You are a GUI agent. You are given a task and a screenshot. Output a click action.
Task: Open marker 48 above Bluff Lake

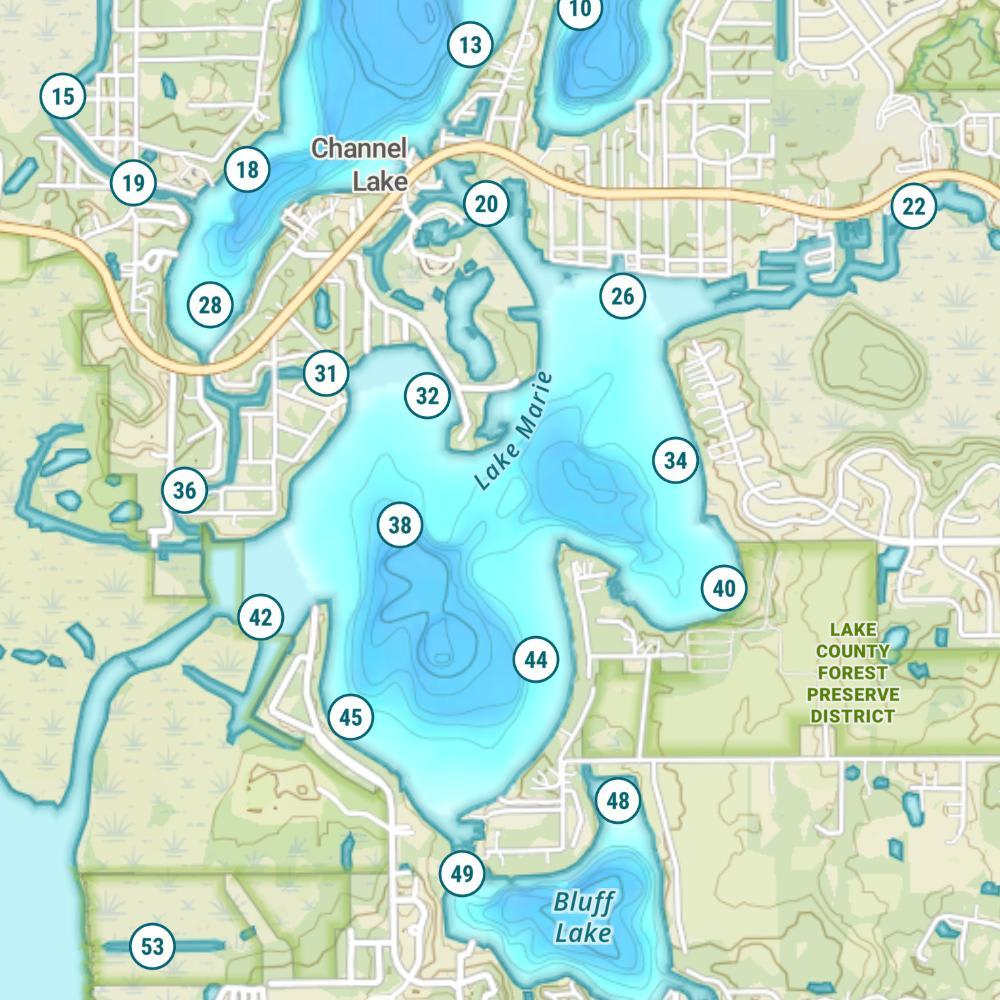click(618, 801)
